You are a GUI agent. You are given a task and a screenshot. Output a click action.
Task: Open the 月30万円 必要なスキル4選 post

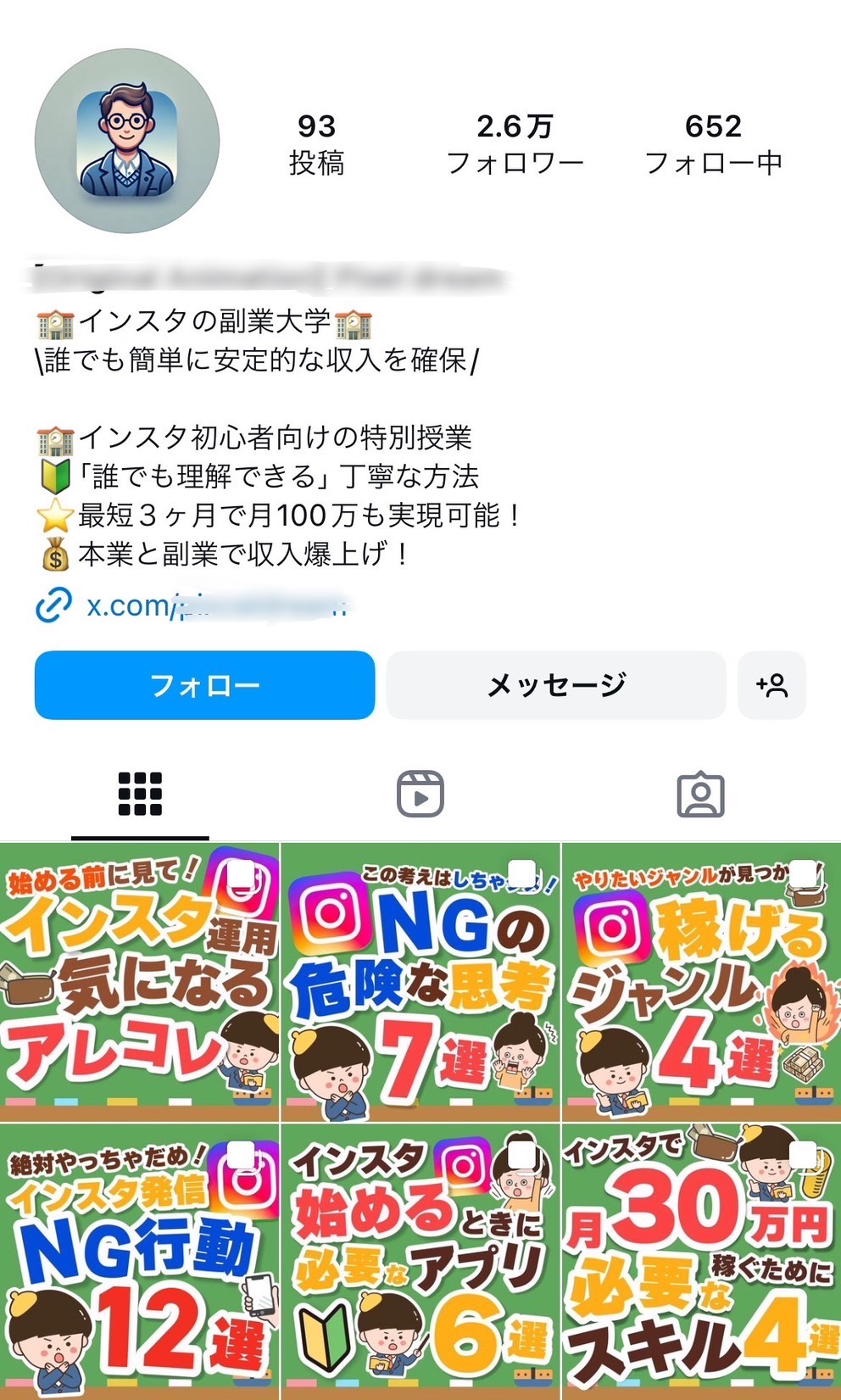click(702, 1262)
